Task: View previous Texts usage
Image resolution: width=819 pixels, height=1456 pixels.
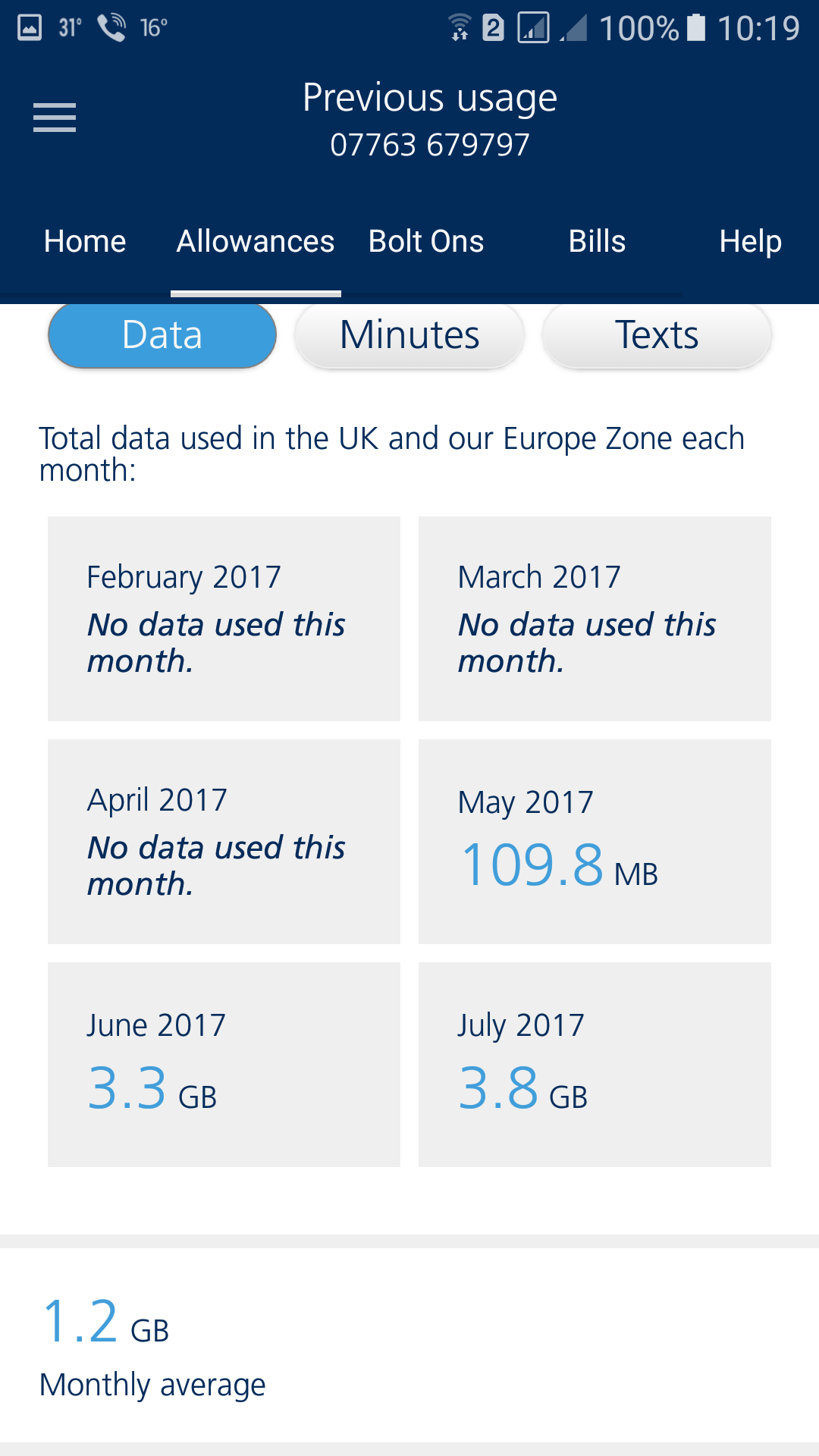Action: point(657,335)
